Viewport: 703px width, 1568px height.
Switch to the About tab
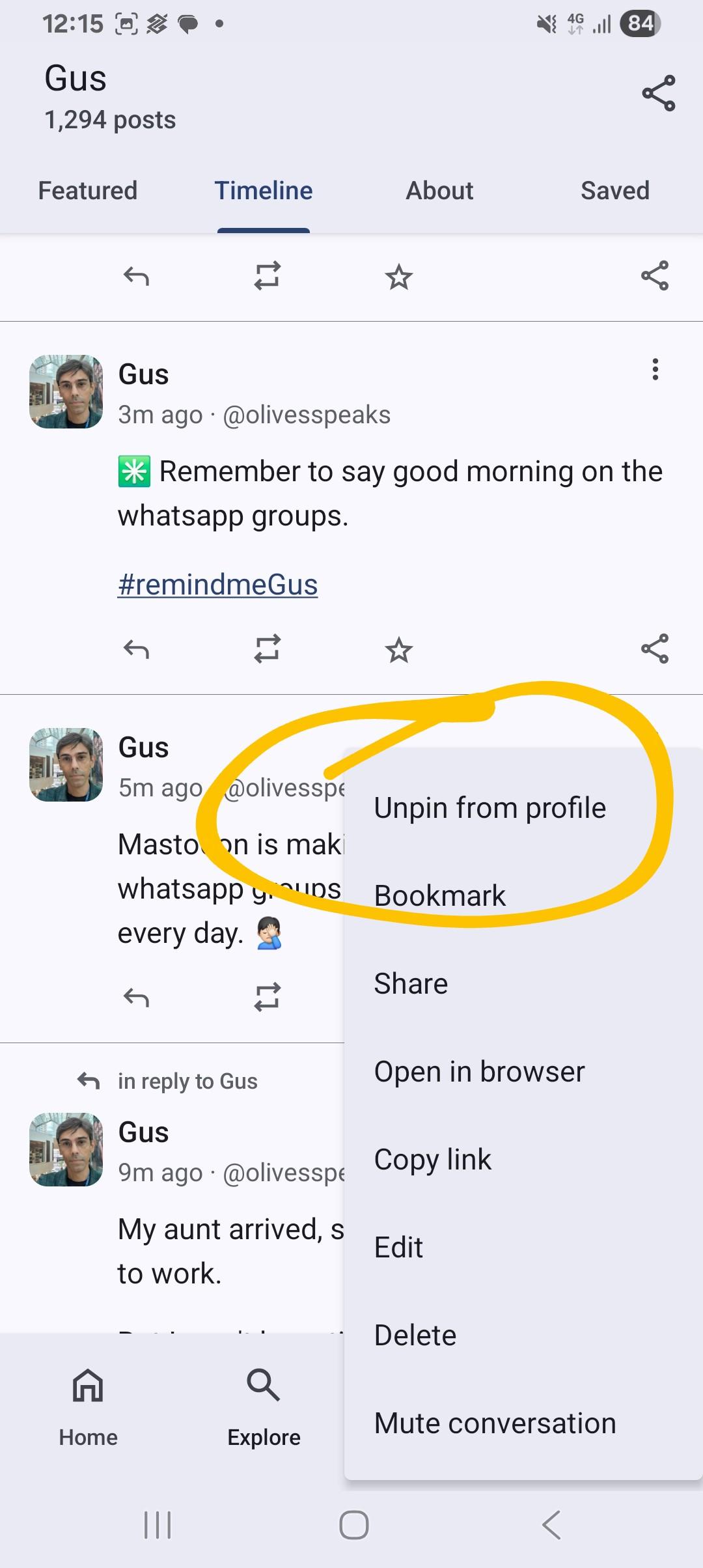(x=439, y=191)
